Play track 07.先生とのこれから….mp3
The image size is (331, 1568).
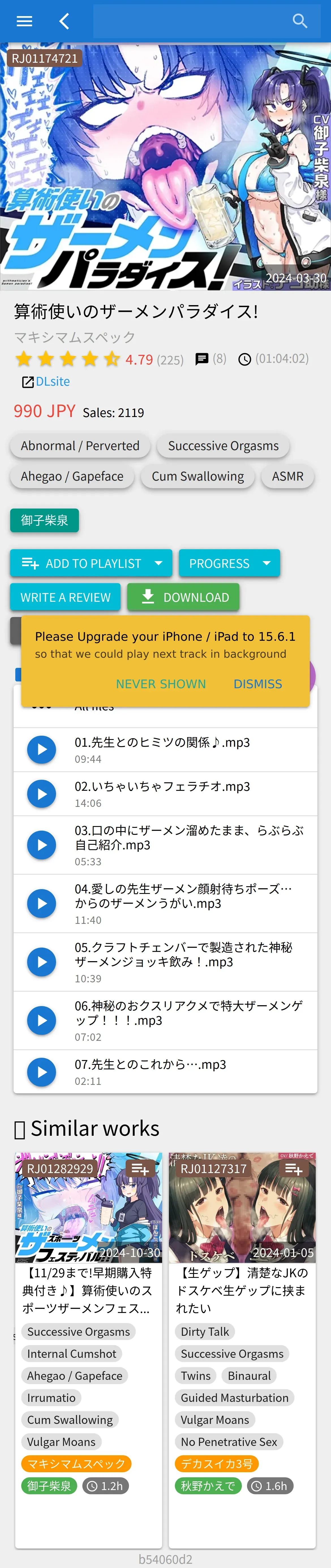point(42,1071)
